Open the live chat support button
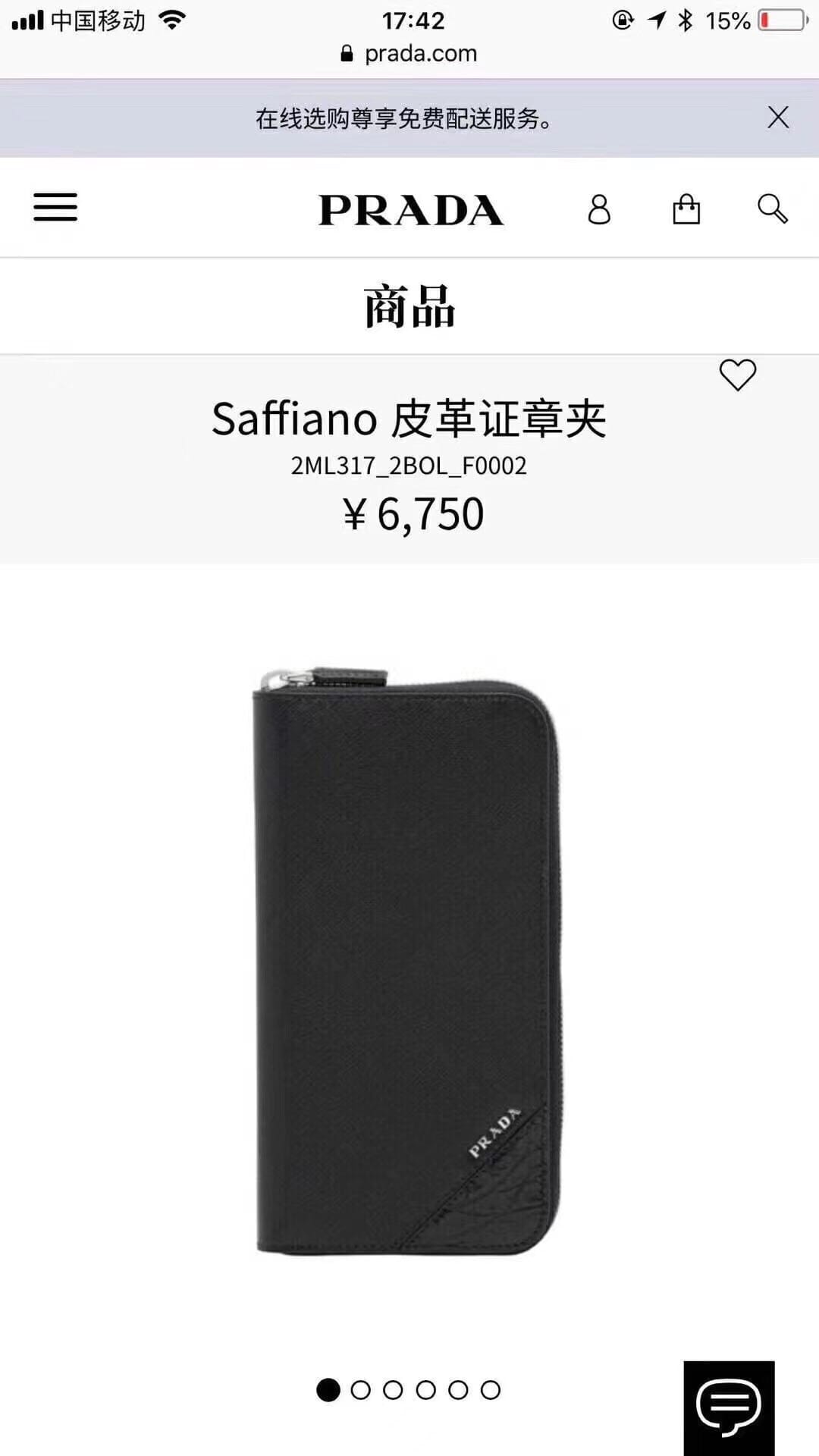 pos(729,1407)
